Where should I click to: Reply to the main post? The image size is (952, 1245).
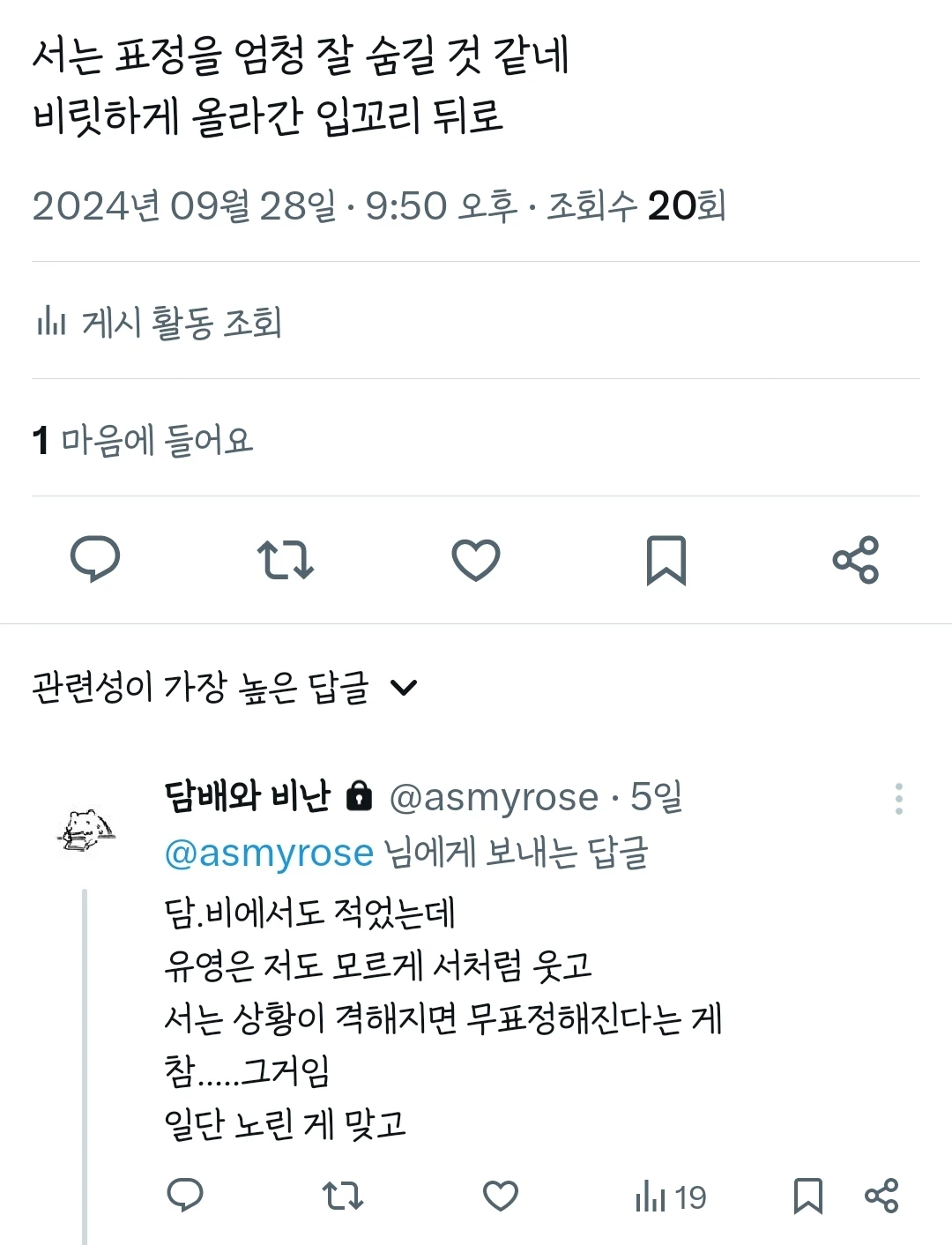[x=95, y=559]
